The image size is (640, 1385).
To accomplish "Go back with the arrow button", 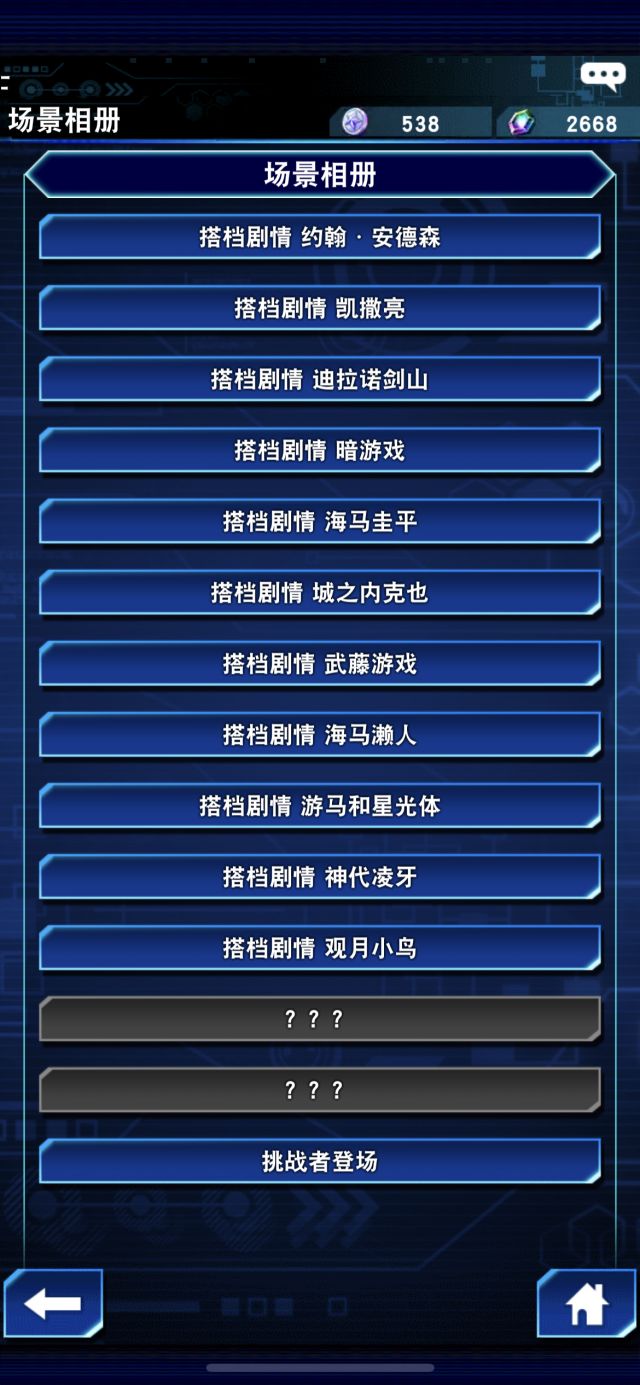I will pyautogui.click(x=53, y=1303).
